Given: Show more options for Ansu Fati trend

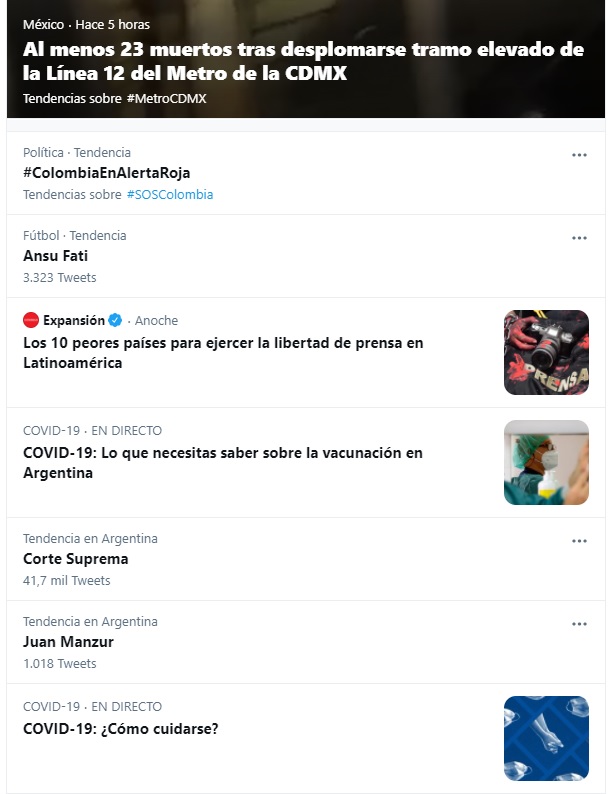Looking at the screenshot, I should 579,238.
